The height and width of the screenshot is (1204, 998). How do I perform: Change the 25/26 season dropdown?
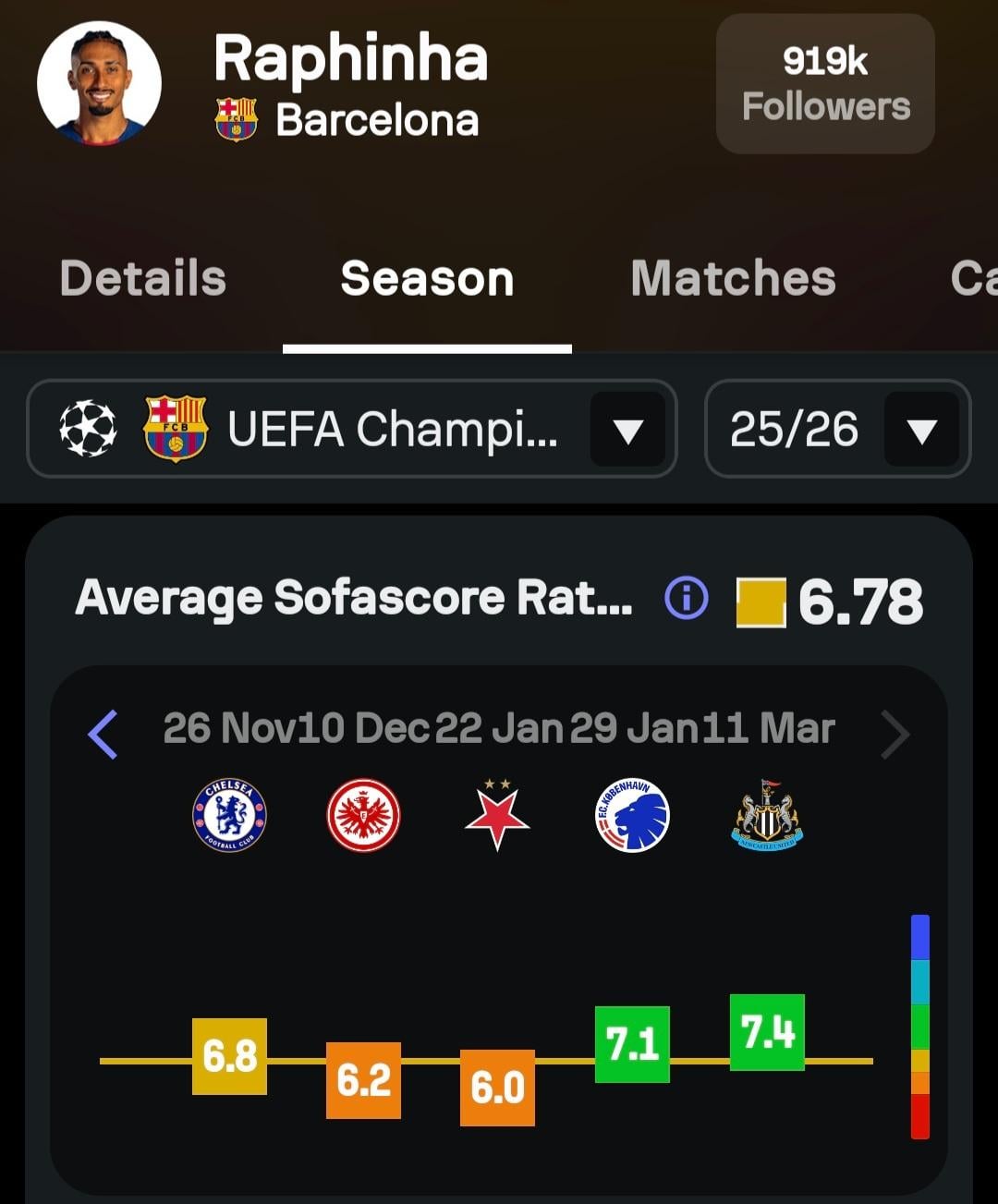837,430
